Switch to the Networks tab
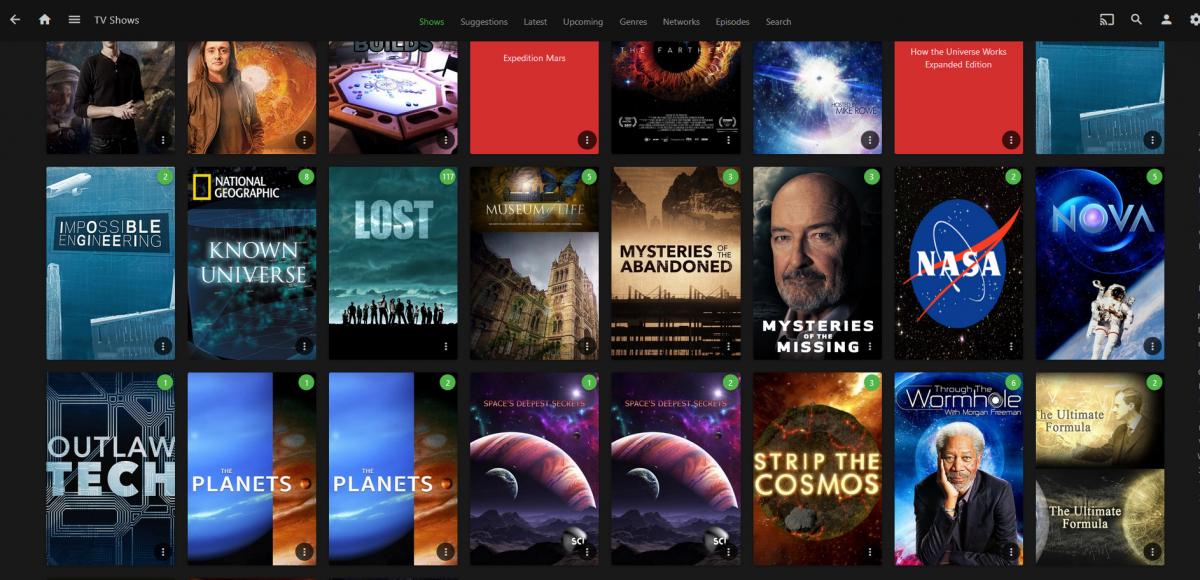The height and width of the screenshot is (580, 1200). [x=681, y=22]
